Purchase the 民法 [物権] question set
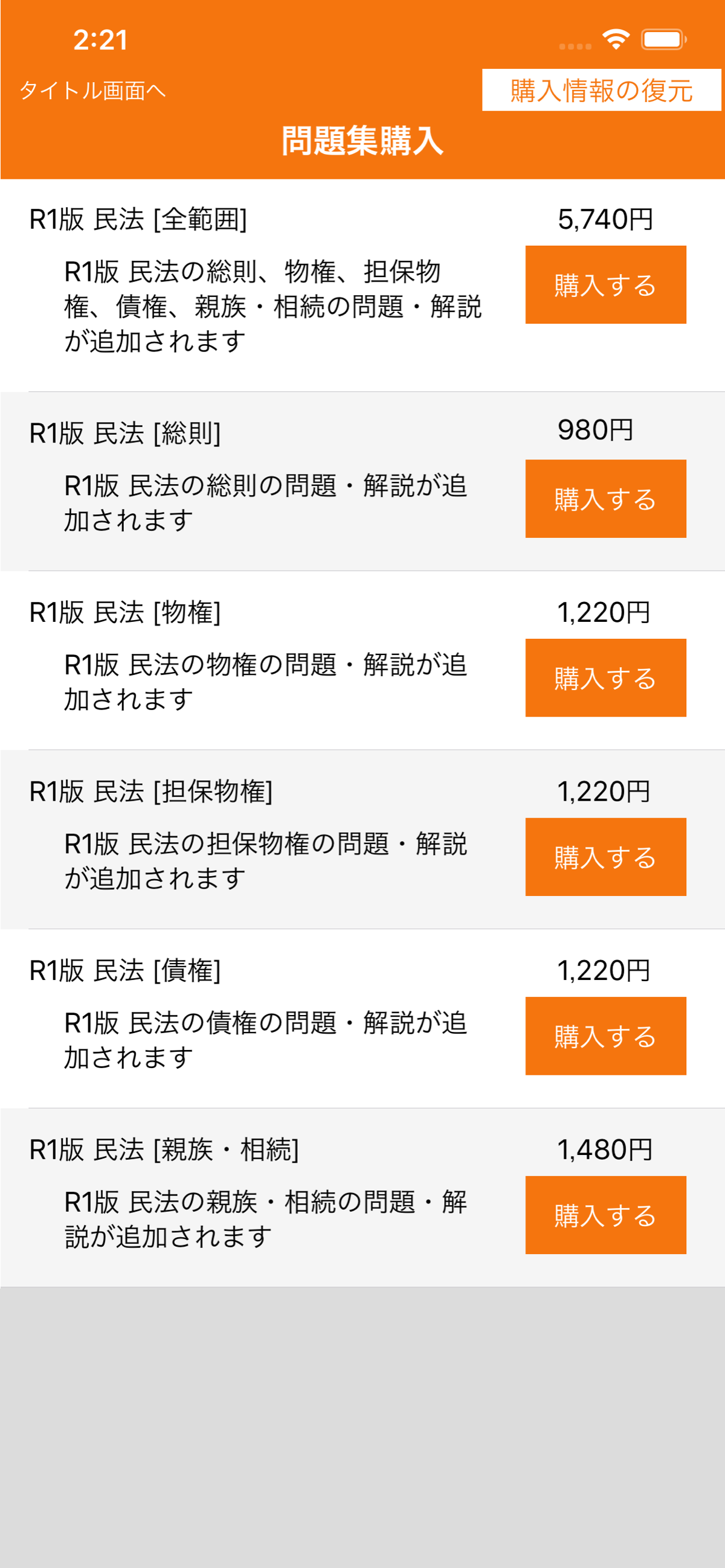The height and width of the screenshot is (1568, 725). click(605, 677)
